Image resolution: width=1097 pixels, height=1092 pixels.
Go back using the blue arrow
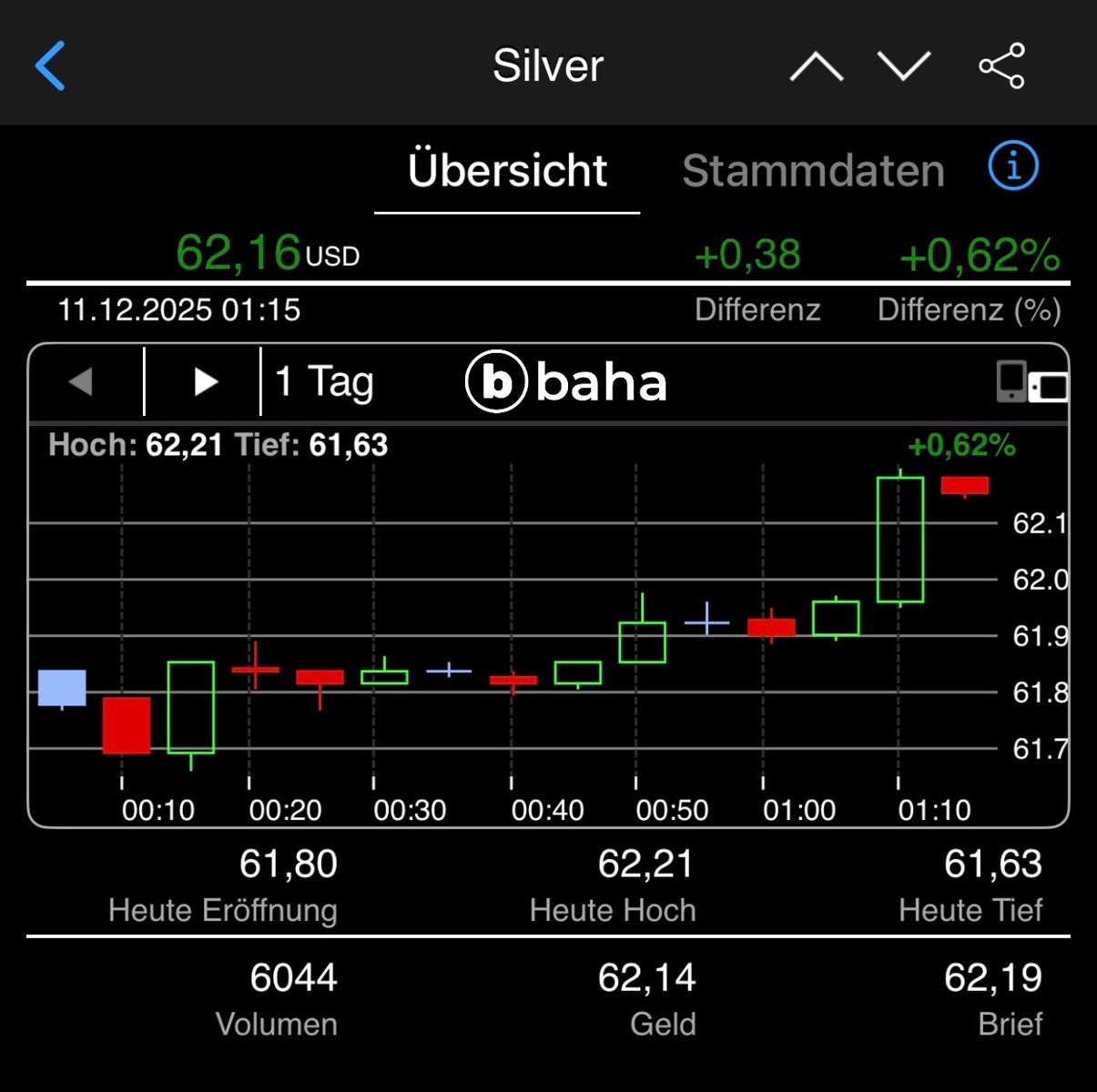[x=51, y=66]
